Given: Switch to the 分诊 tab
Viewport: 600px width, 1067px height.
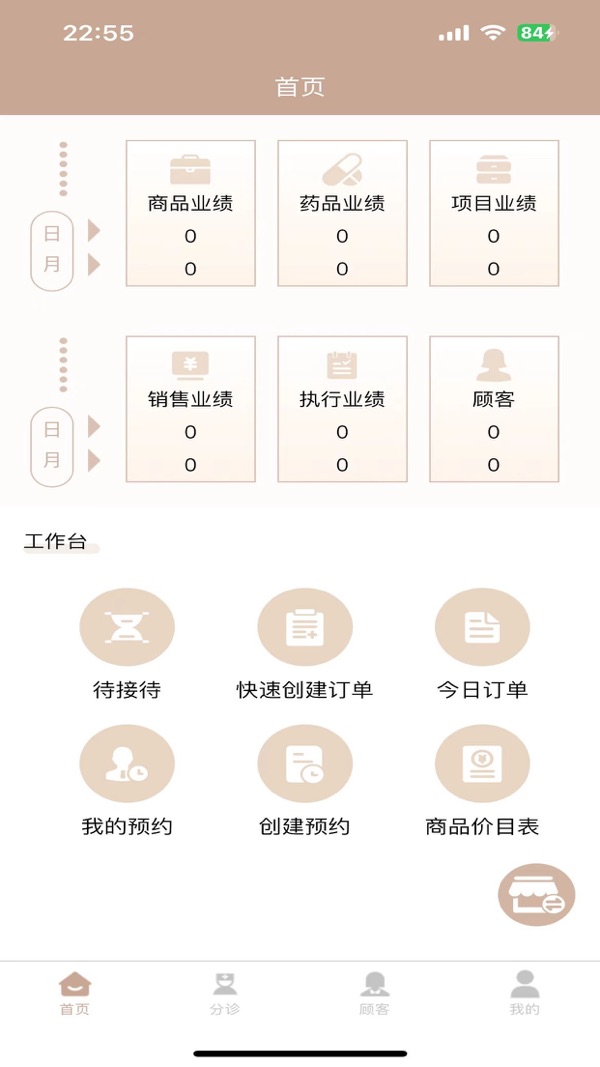Looking at the screenshot, I should [x=225, y=993].
